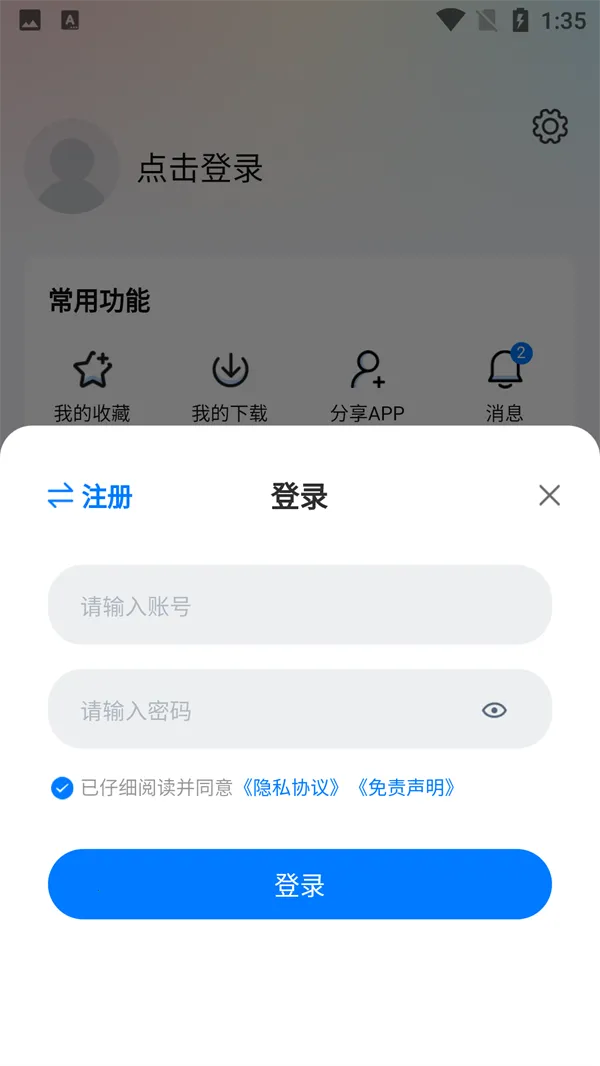This screenshot has height=1066, width=600.
Task: Focus the 请输入账号 account field
Action: [x=300, y=605]
